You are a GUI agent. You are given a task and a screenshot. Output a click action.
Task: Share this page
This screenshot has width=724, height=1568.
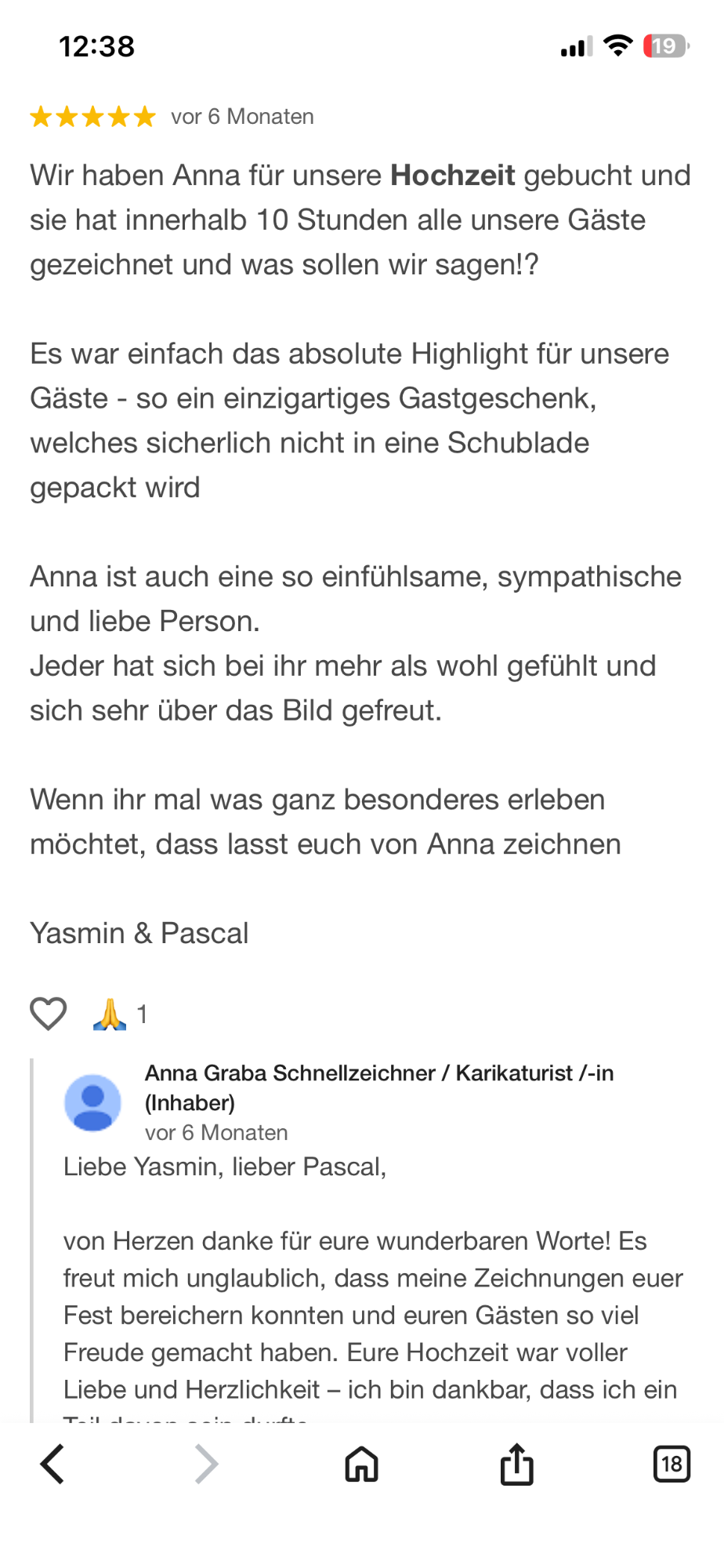tap(516, 1464)
